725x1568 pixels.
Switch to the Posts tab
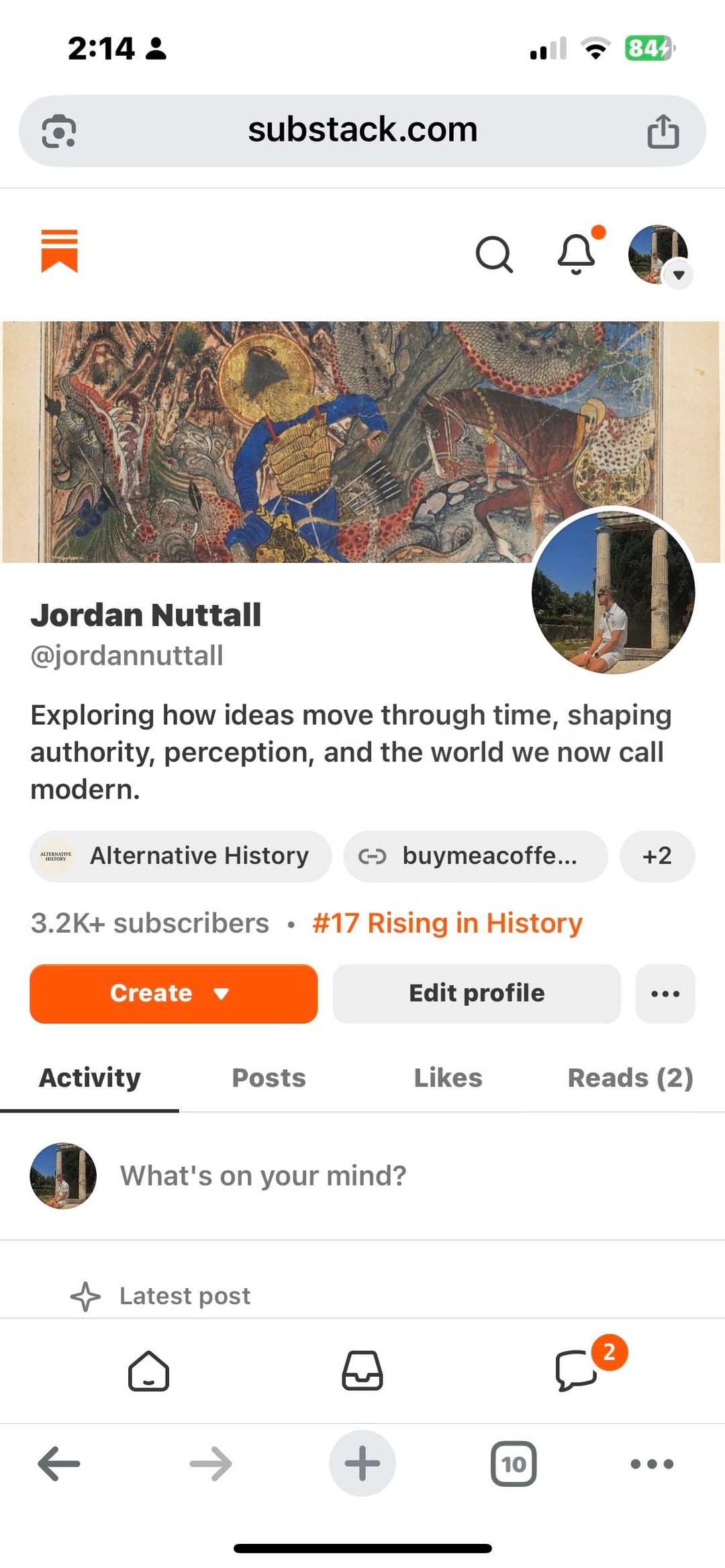(x=269, y=1078)
